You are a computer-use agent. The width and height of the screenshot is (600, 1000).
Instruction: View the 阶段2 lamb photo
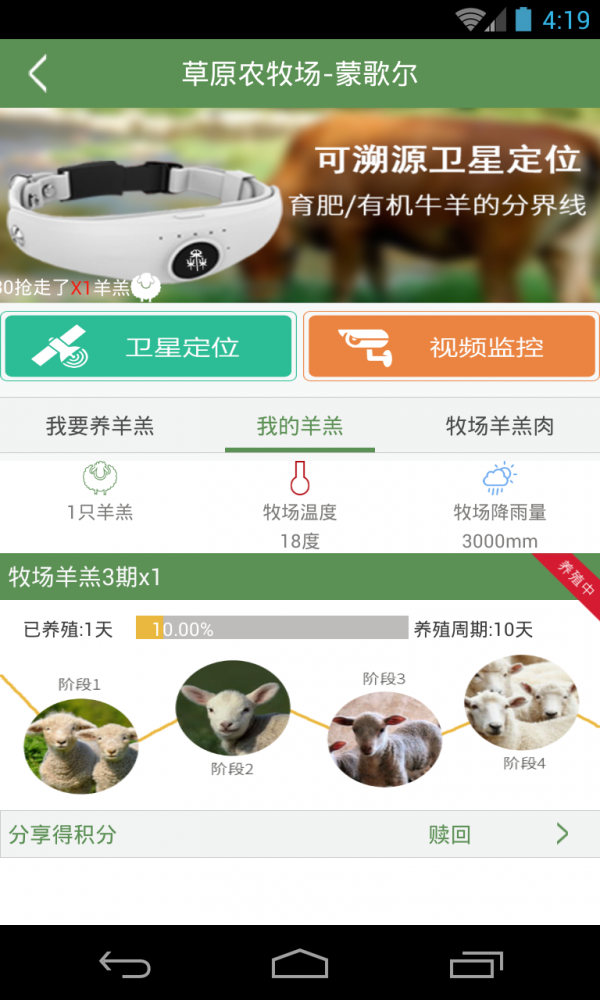tap(233, 708)
